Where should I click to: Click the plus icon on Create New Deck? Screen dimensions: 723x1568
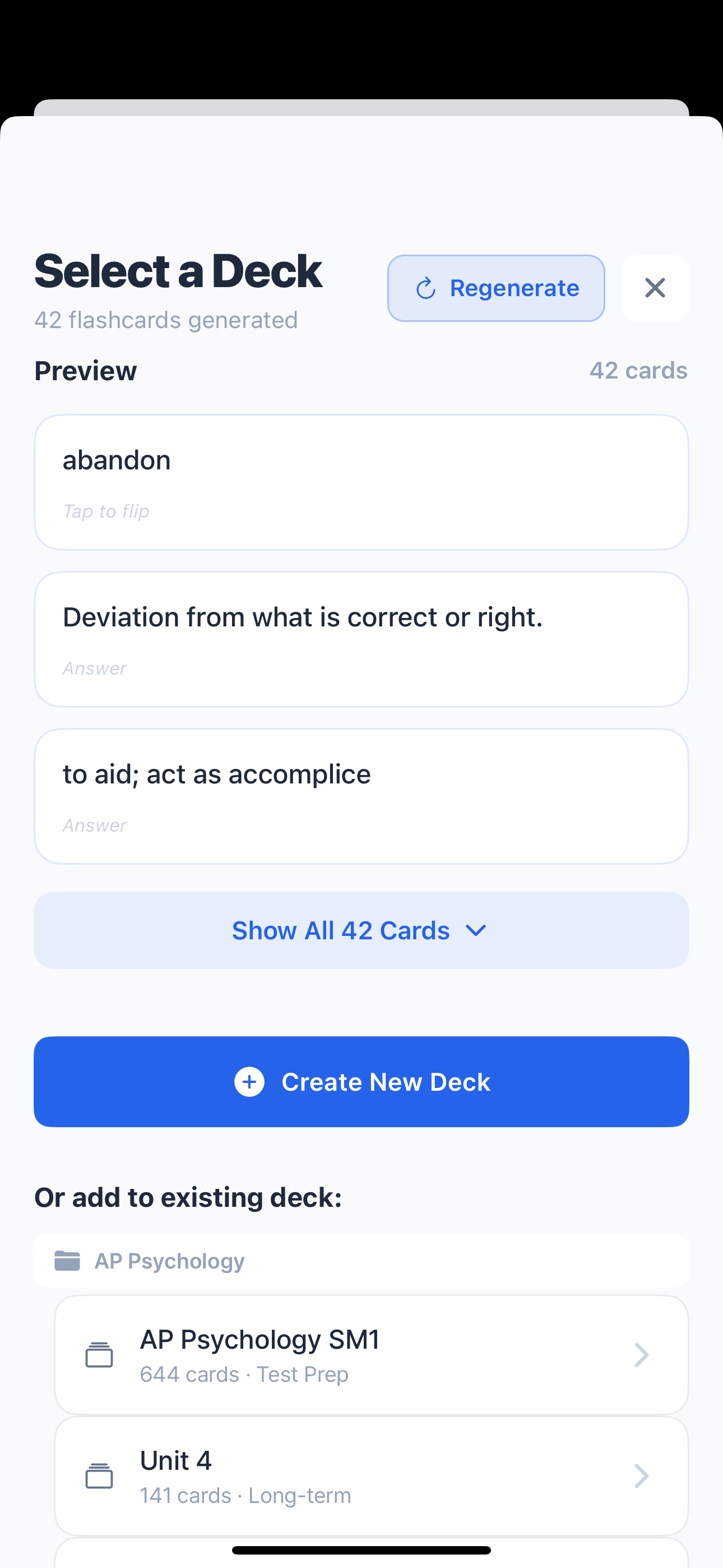(x=249, y=1082)
